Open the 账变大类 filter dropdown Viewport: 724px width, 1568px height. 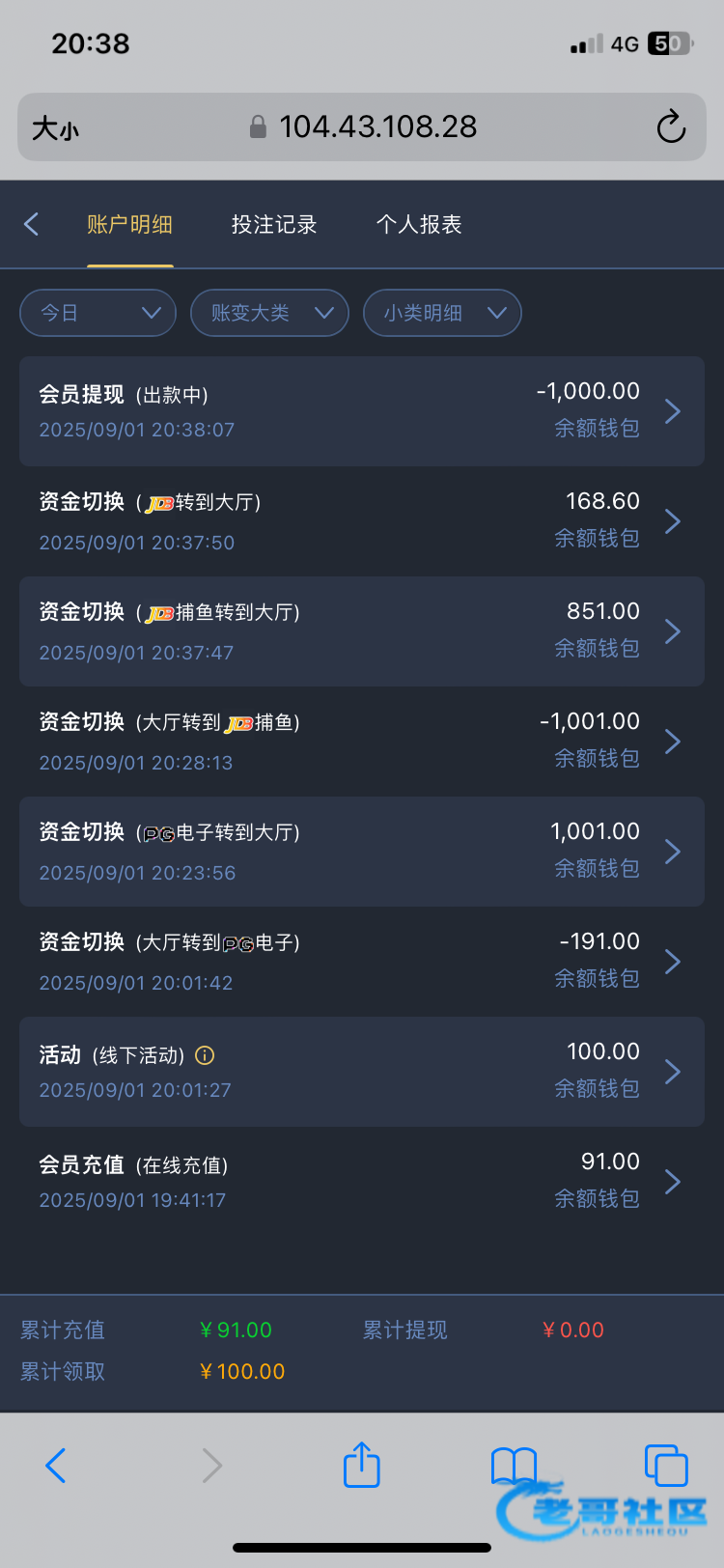coord(269,313)
